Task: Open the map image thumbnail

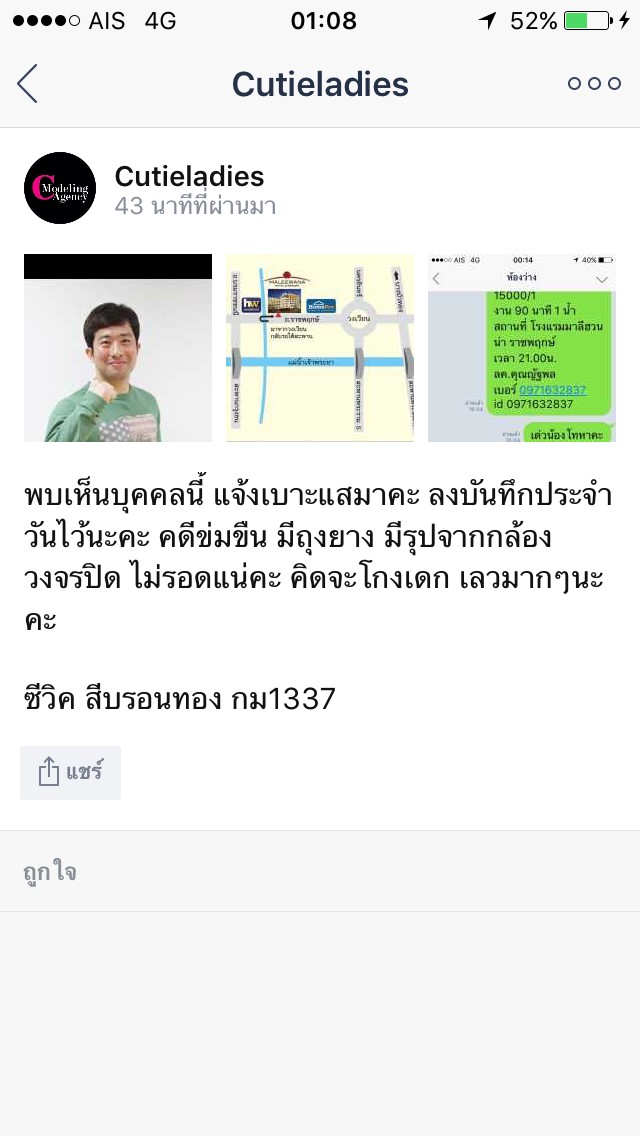Action: point(320,348)
